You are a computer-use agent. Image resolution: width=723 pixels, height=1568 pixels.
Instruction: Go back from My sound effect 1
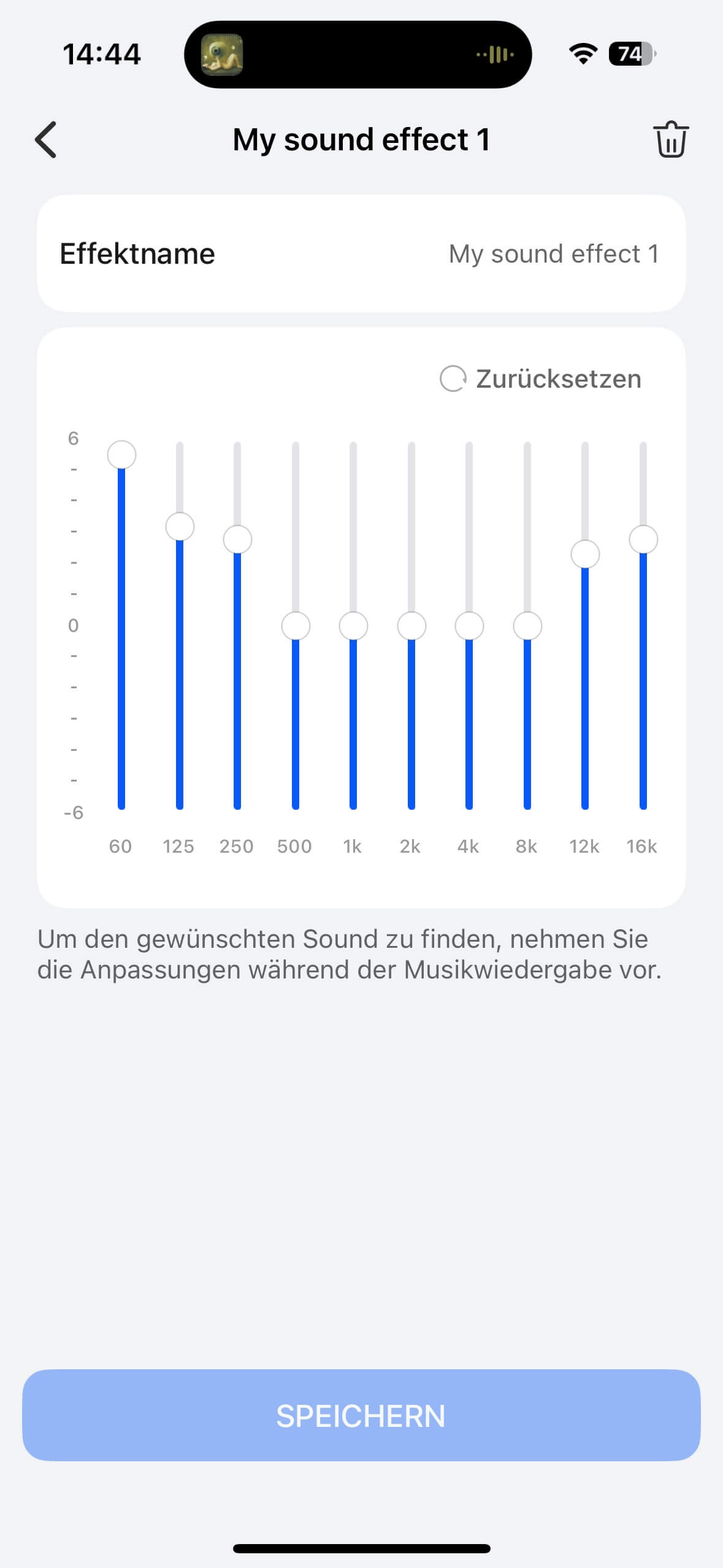pyautogui.click(x=47, y=140)
